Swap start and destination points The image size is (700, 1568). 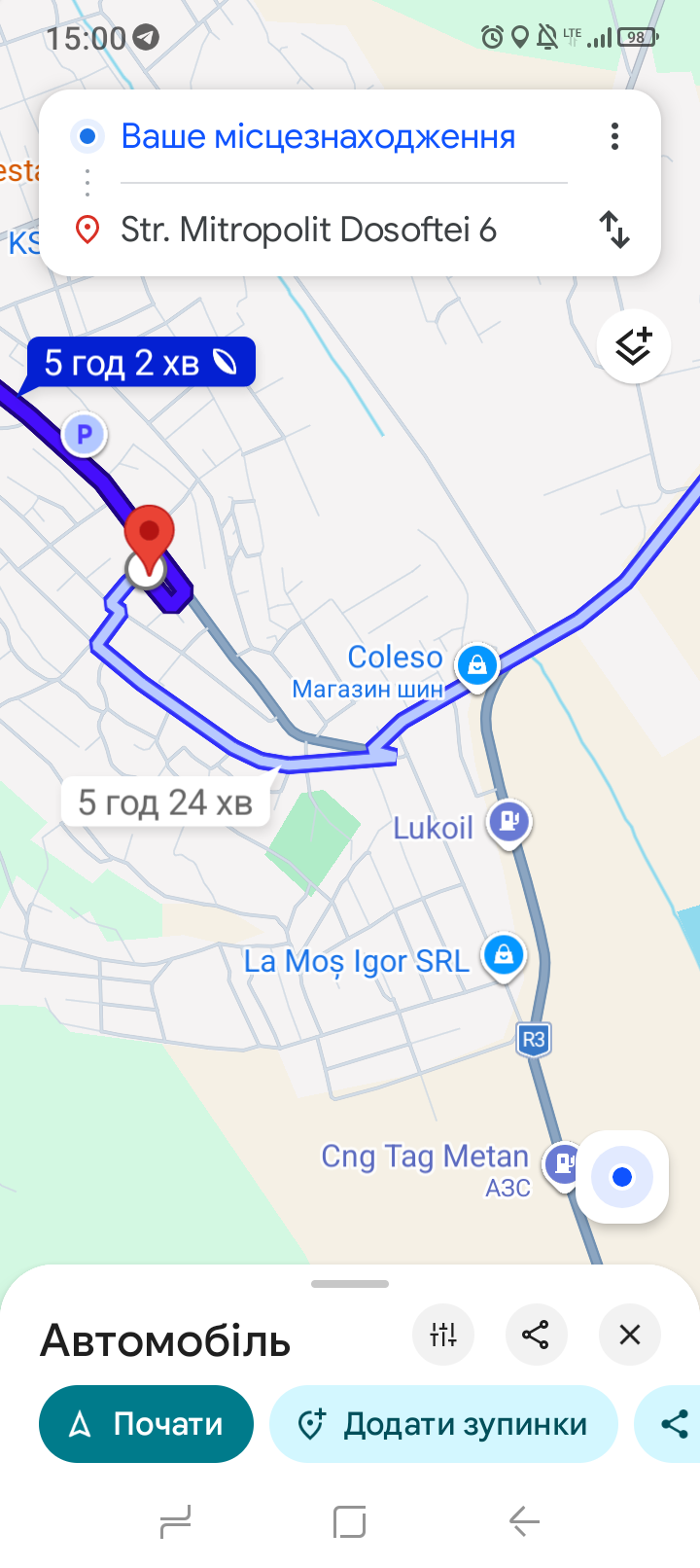[x=614, y=230]
